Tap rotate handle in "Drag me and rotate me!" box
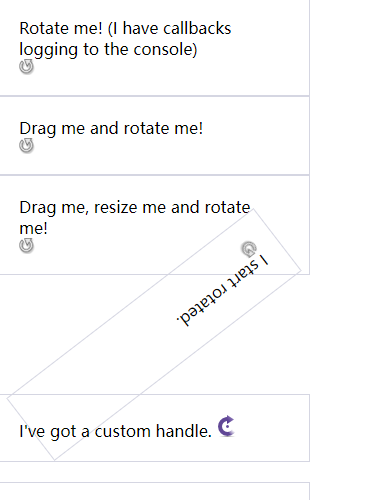 pos(26,146)
